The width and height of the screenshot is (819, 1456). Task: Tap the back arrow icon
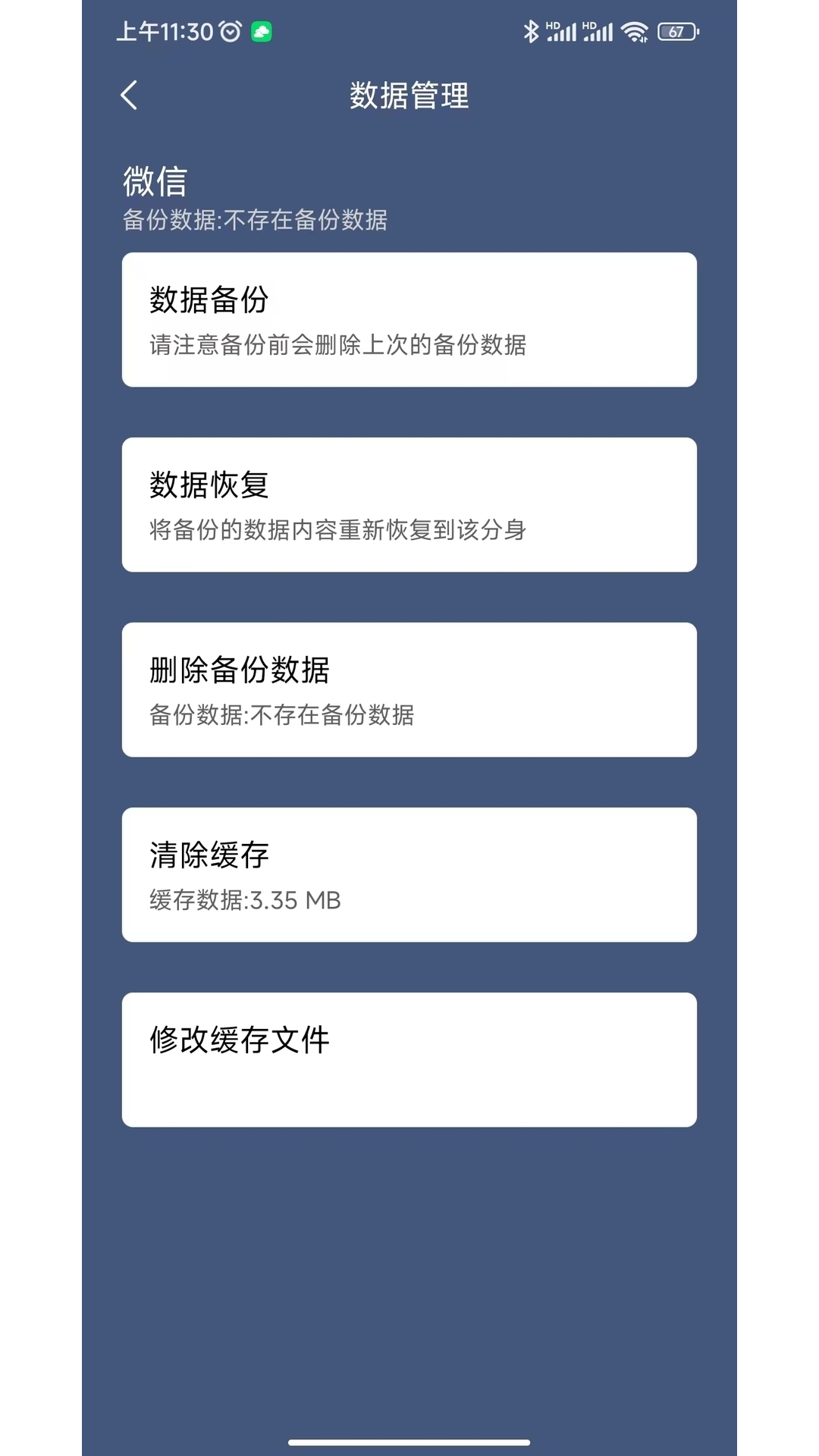tap(128, 96)
